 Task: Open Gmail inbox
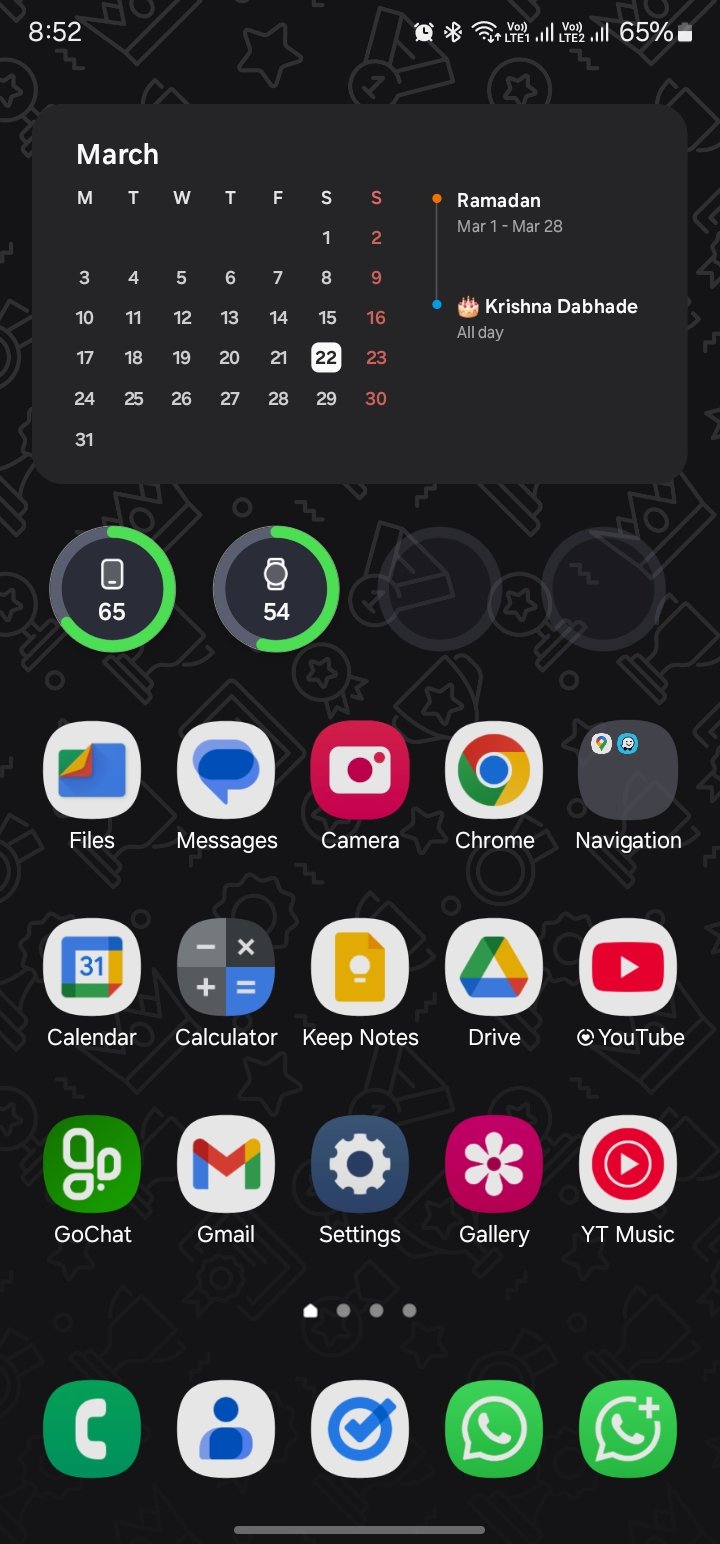[x=226, y=1164]
